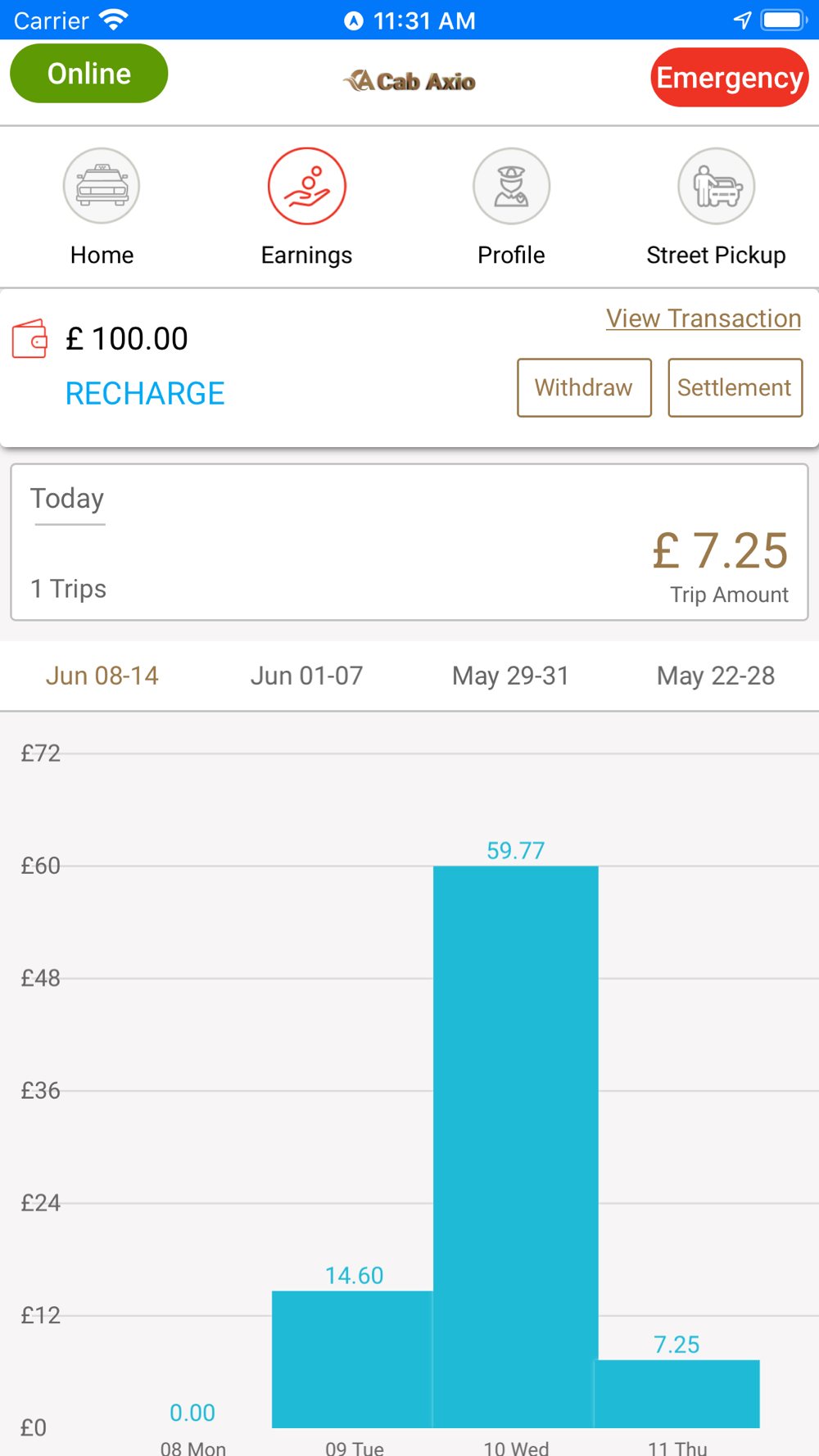The width and height of the screenshot is (819, 1456).
Task: Open the Earnings section
Action: (x=306, y=208)
